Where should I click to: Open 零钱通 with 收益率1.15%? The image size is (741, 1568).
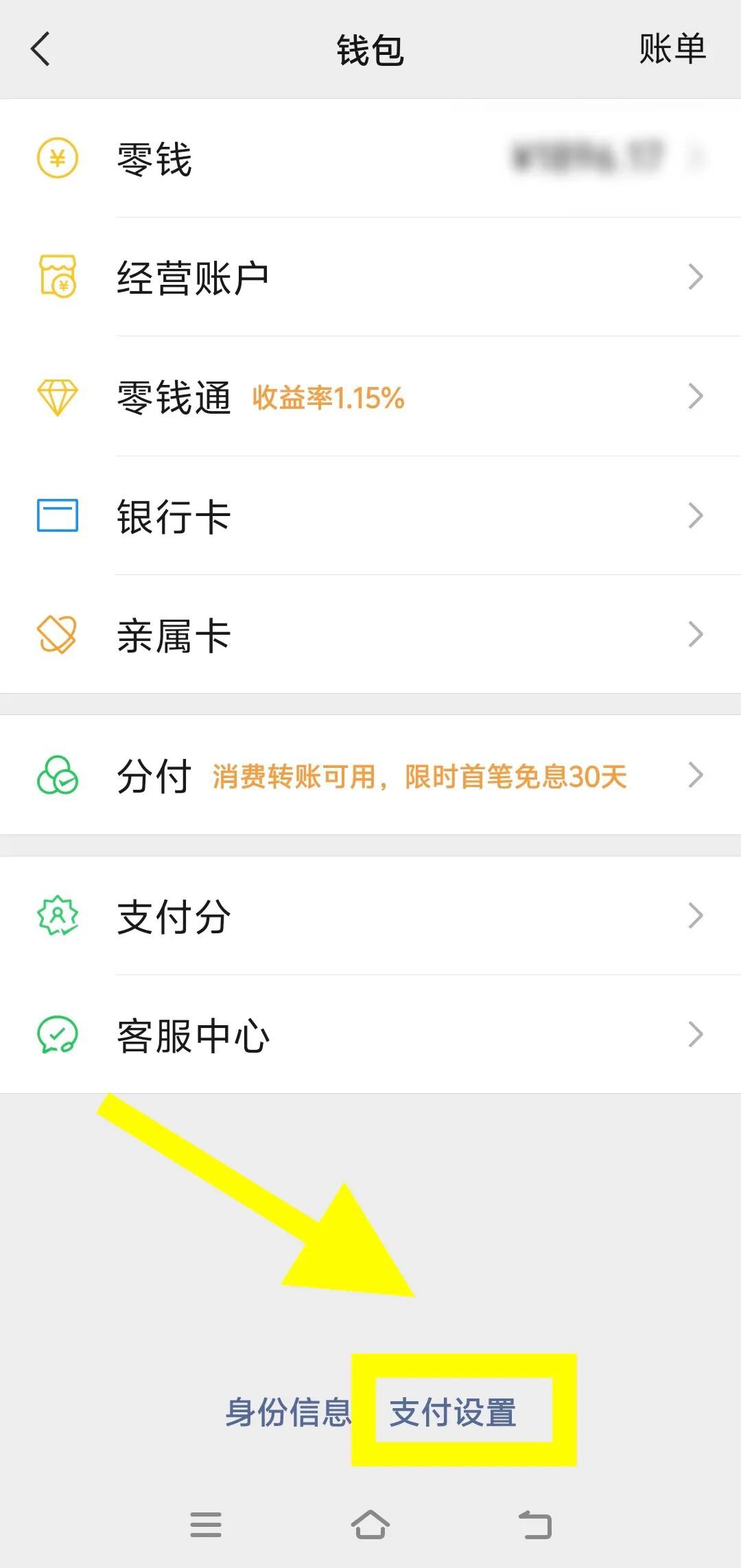pos(370,397)
